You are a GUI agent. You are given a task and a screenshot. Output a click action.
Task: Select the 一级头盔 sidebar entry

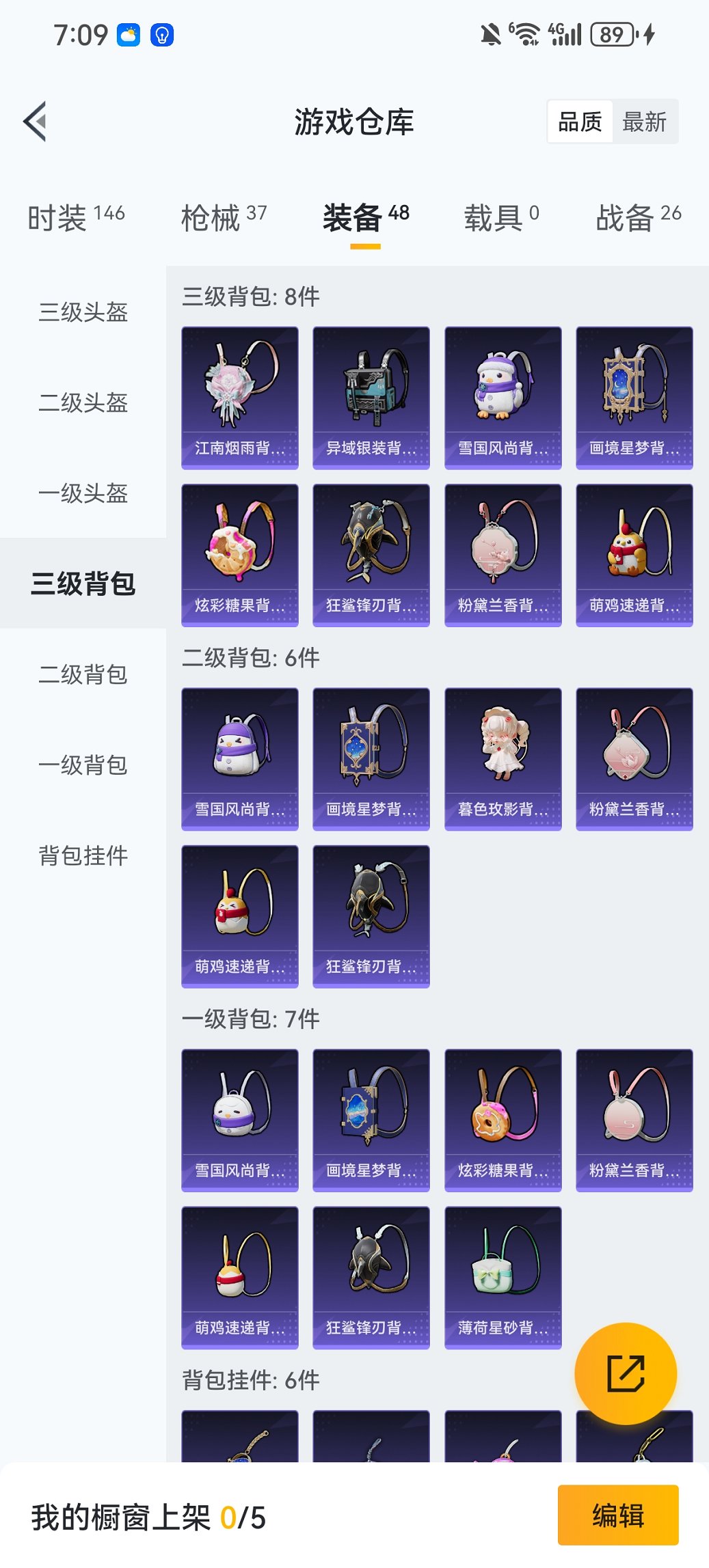[x=82, y=494]
